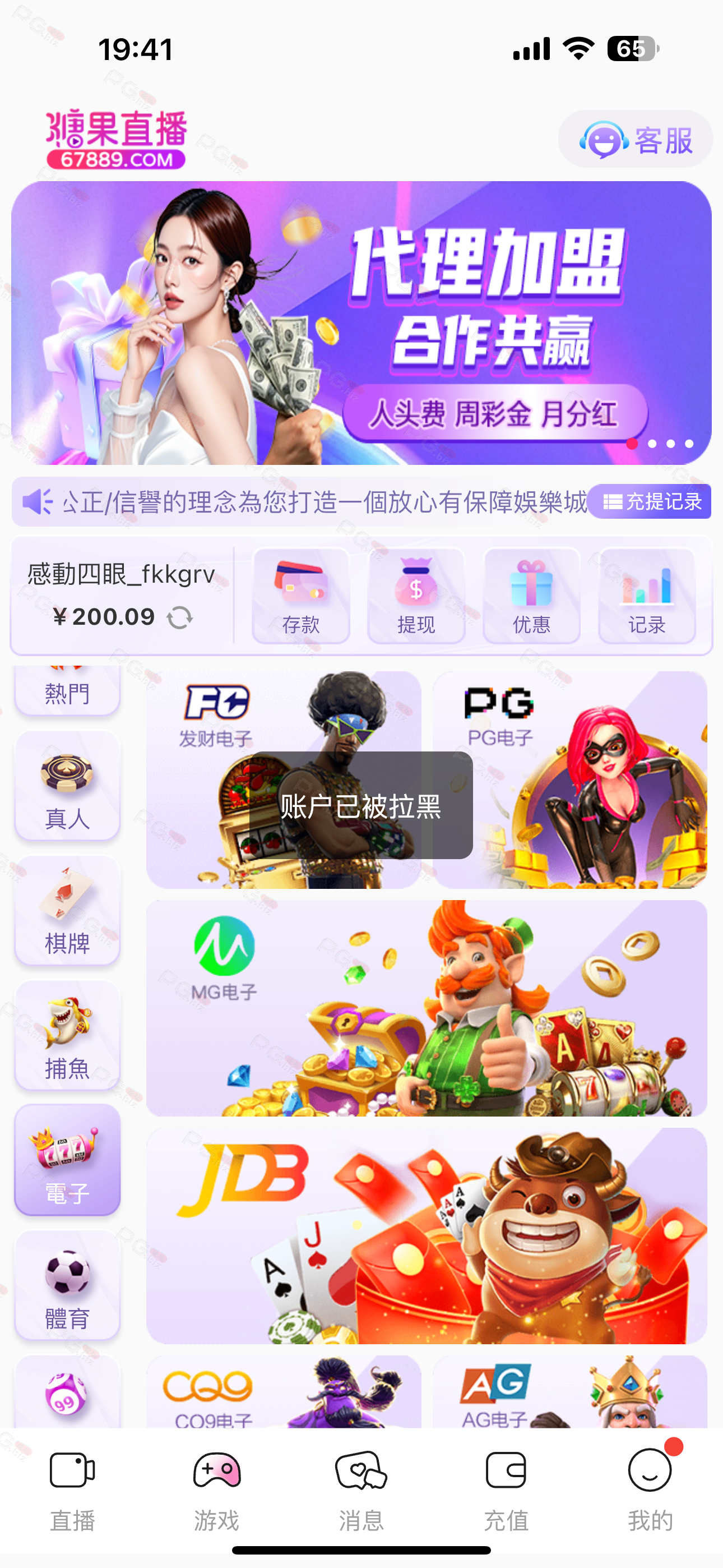723x1568 pixels.
Task: Open the PG电子 game card
Action: [x=569, y=780]
